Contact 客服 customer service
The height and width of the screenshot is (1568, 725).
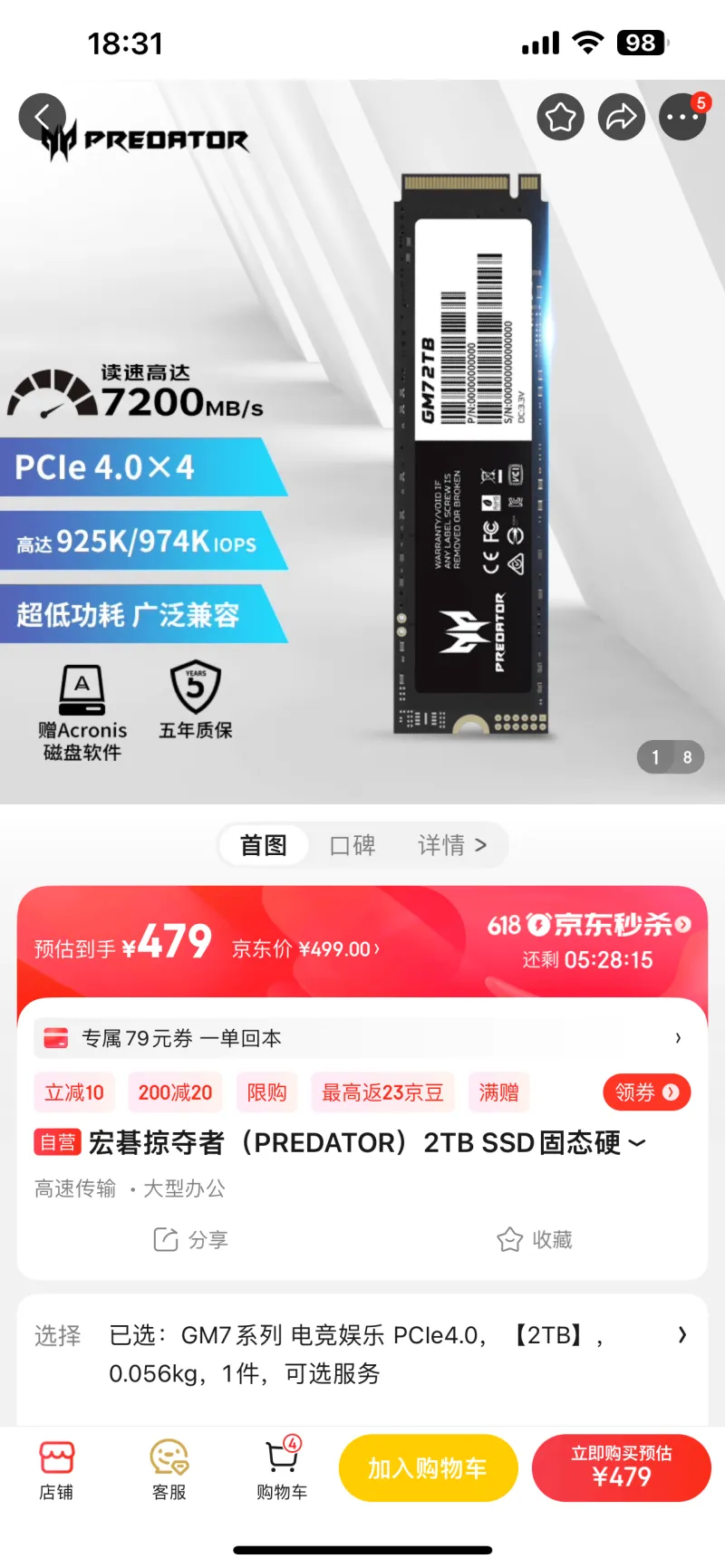click(x=169, y=1469)
